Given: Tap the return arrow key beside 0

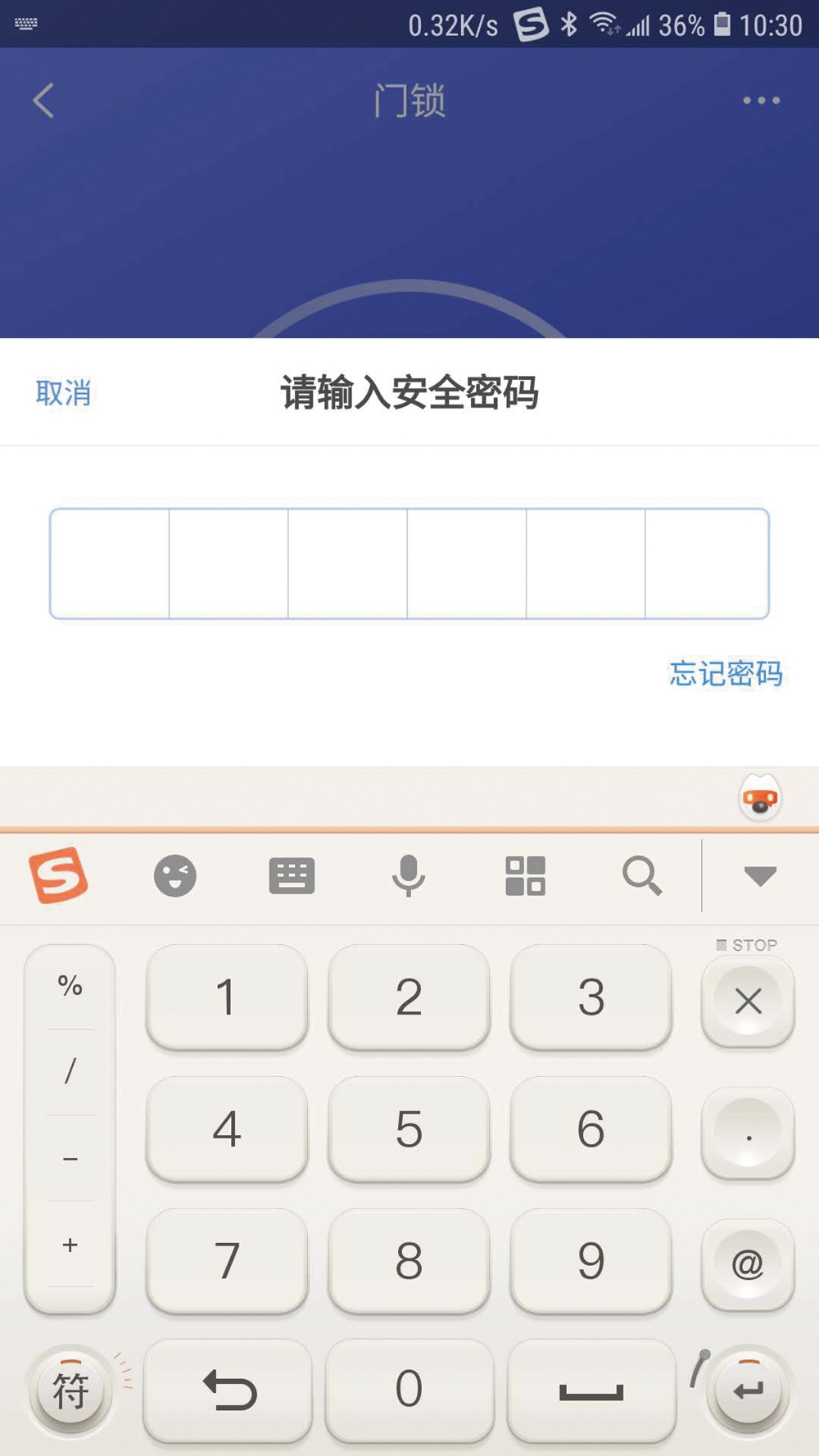Looking at the screenshot, I should pyautogui.click(x=229, y=1390).
